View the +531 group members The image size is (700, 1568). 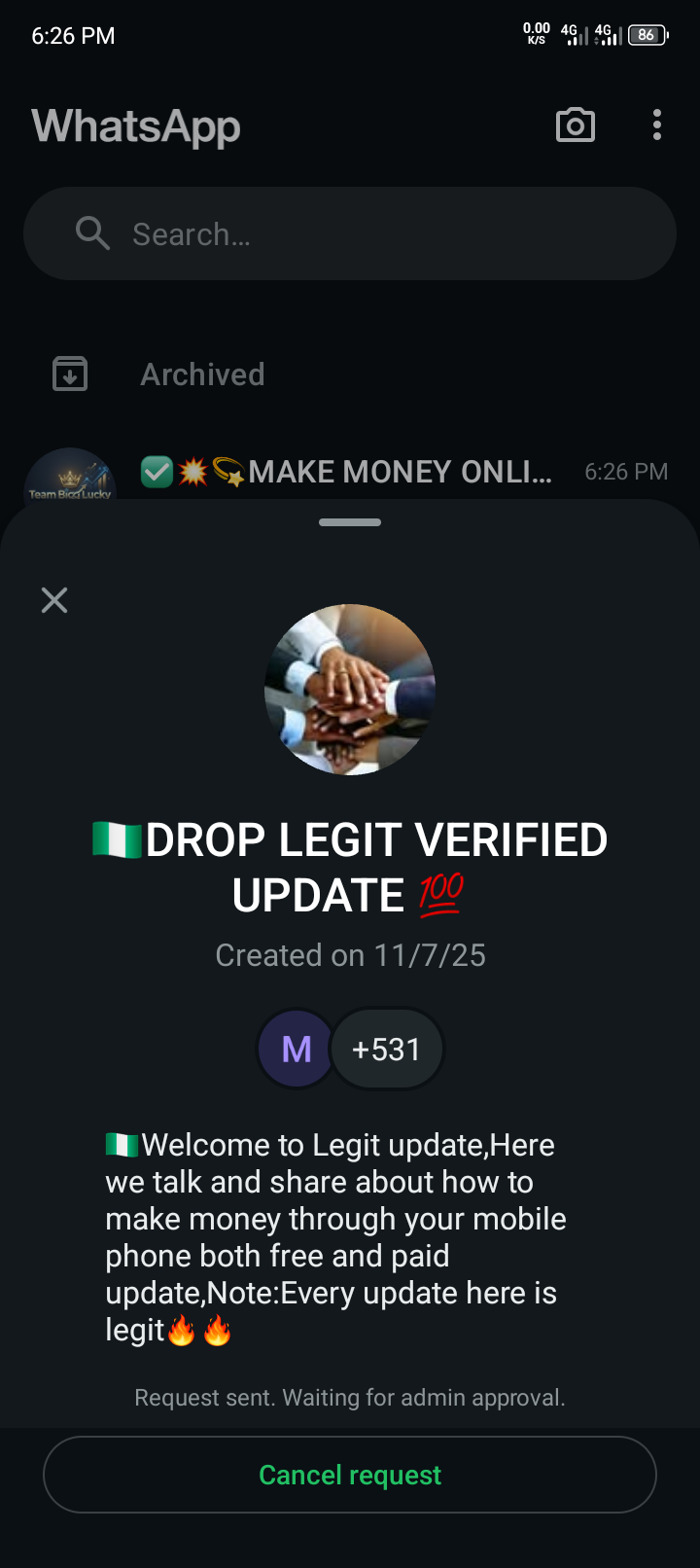(x=386, y=1050)
